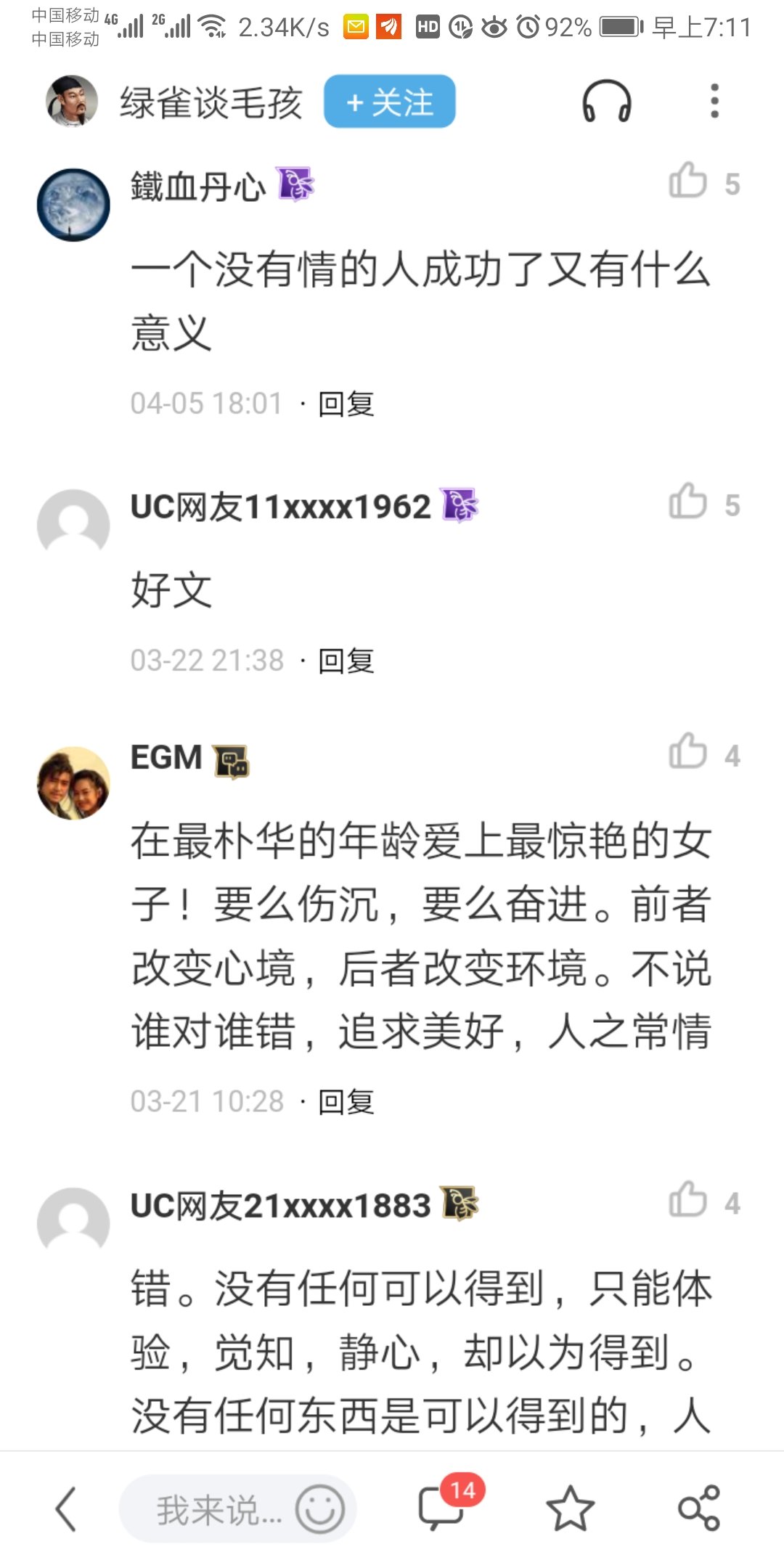Image resolution: width=784 pixels, height=1568 pixels.
Task: Reply to the 好文 comment
Action: pos(346,661)
